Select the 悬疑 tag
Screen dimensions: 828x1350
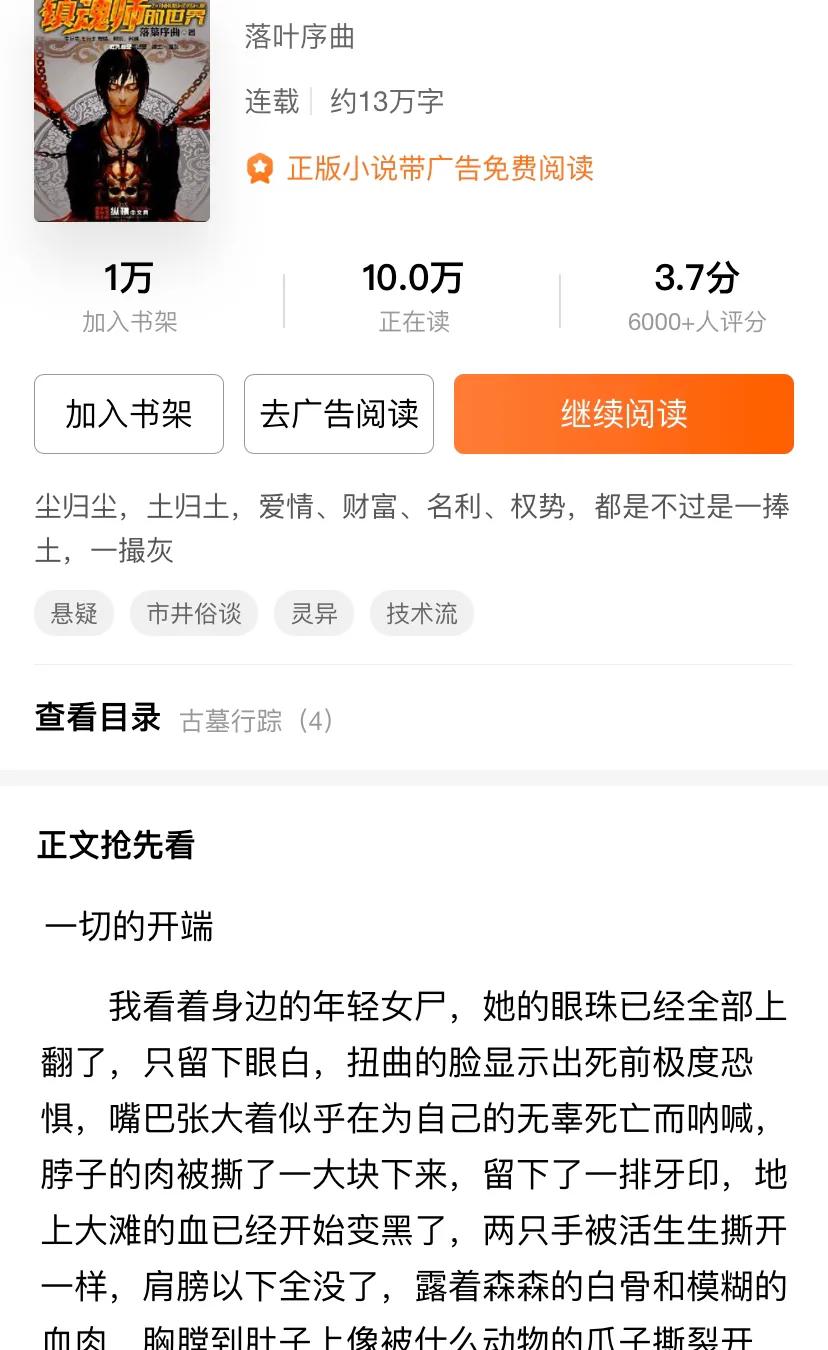click(74, 613)
